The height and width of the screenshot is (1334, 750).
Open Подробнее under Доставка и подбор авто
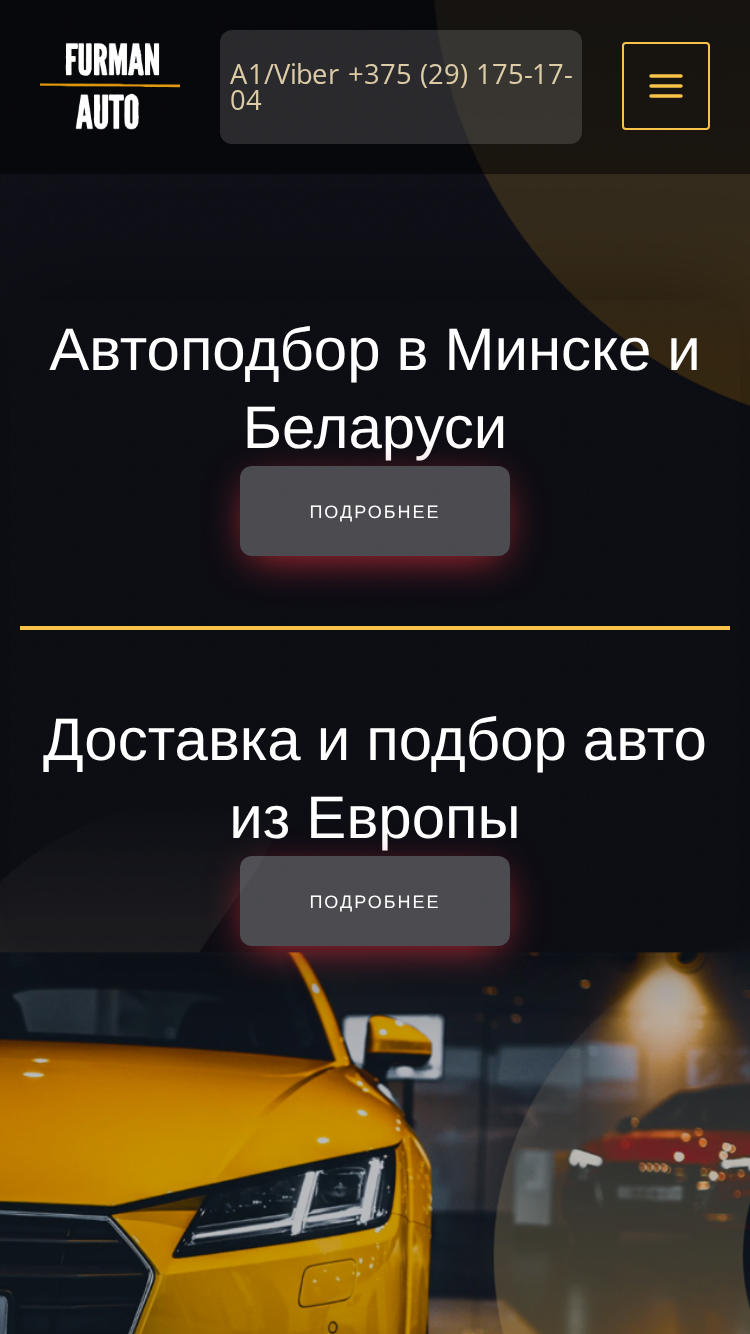point(375,901)
